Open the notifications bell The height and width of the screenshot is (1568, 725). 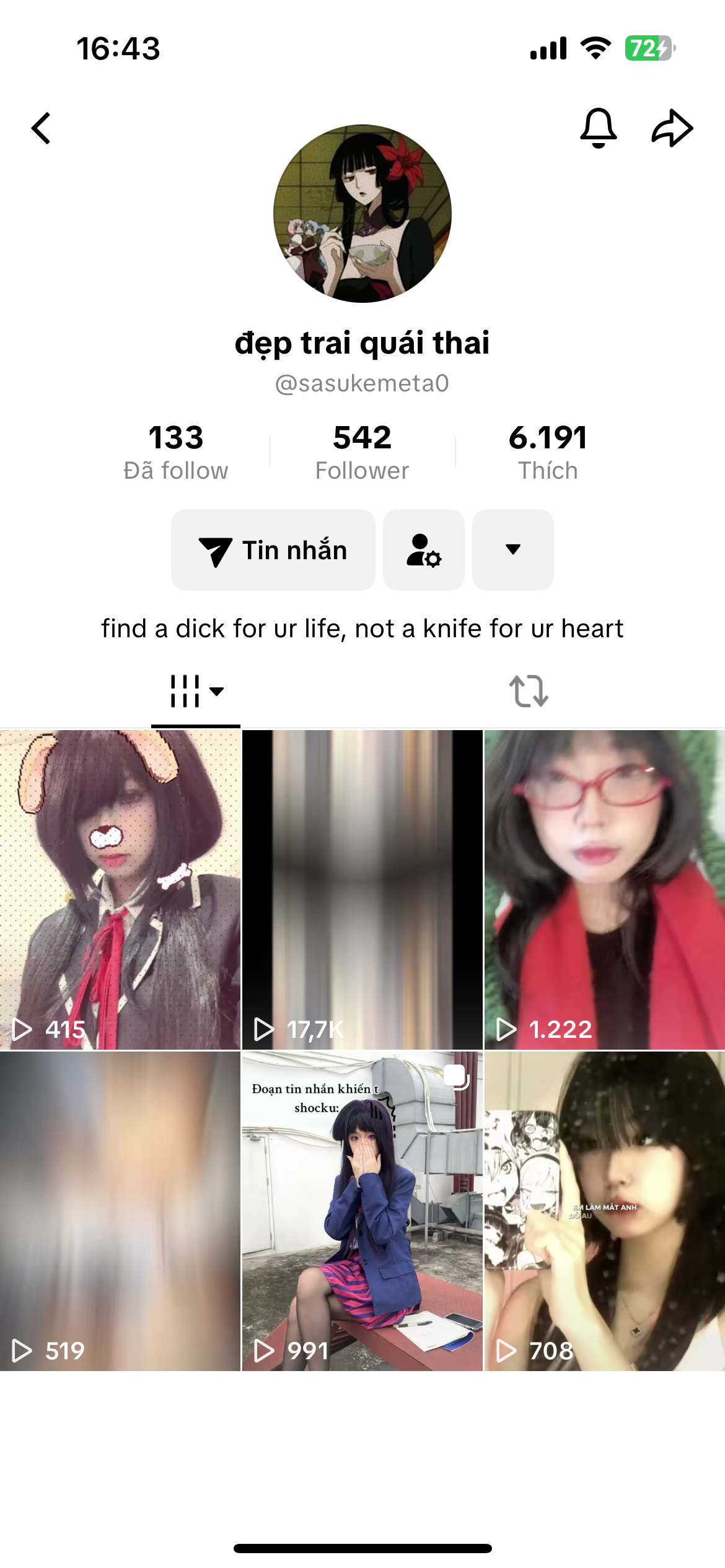click(x=598, y=128)
